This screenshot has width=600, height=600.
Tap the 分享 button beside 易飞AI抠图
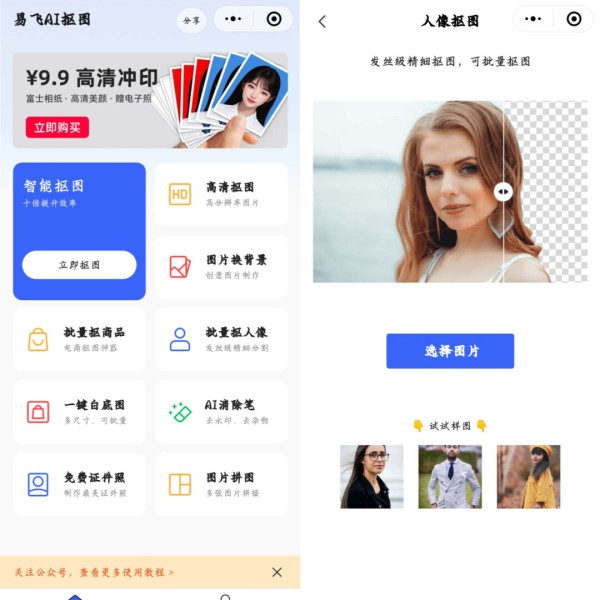click(x=190, y=20)
